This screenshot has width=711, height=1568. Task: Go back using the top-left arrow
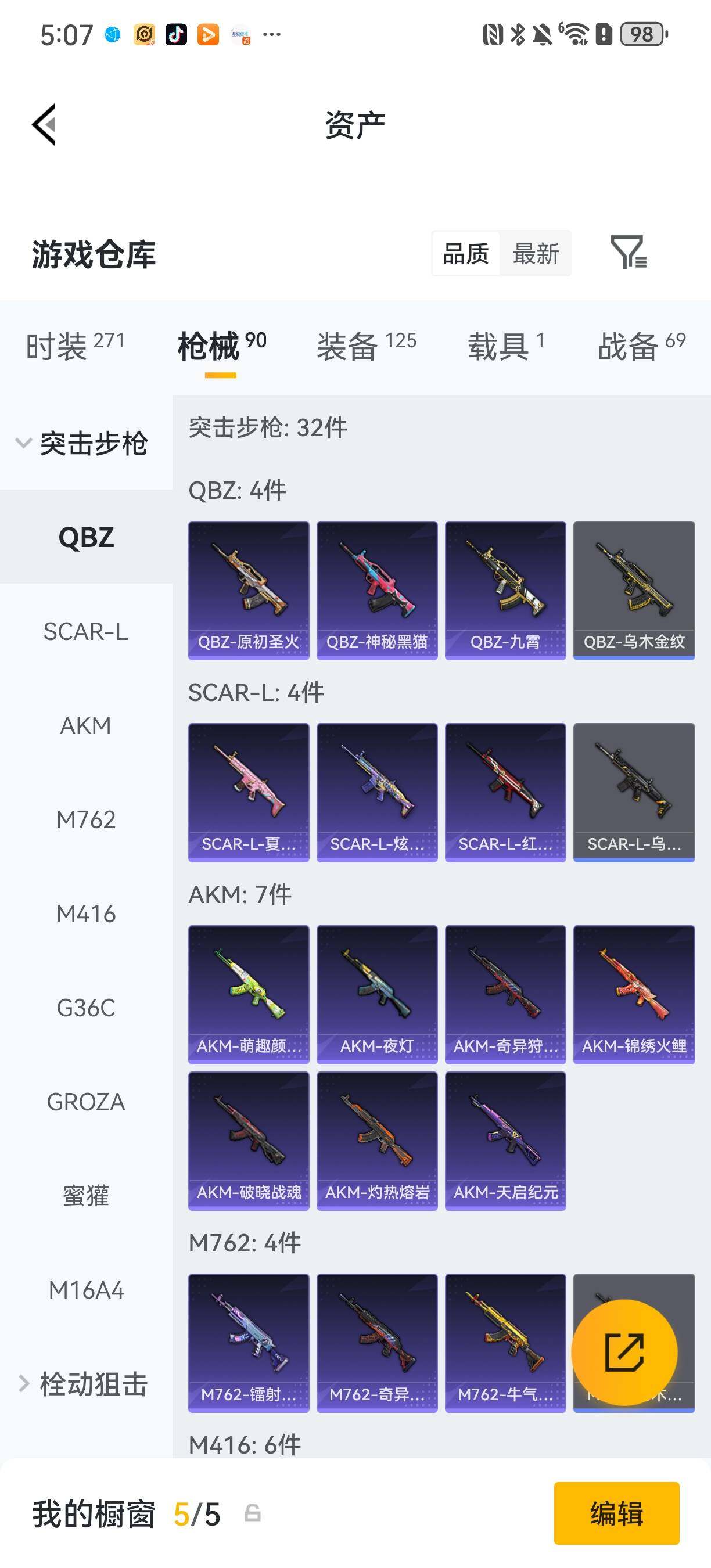tap(44, 125)
